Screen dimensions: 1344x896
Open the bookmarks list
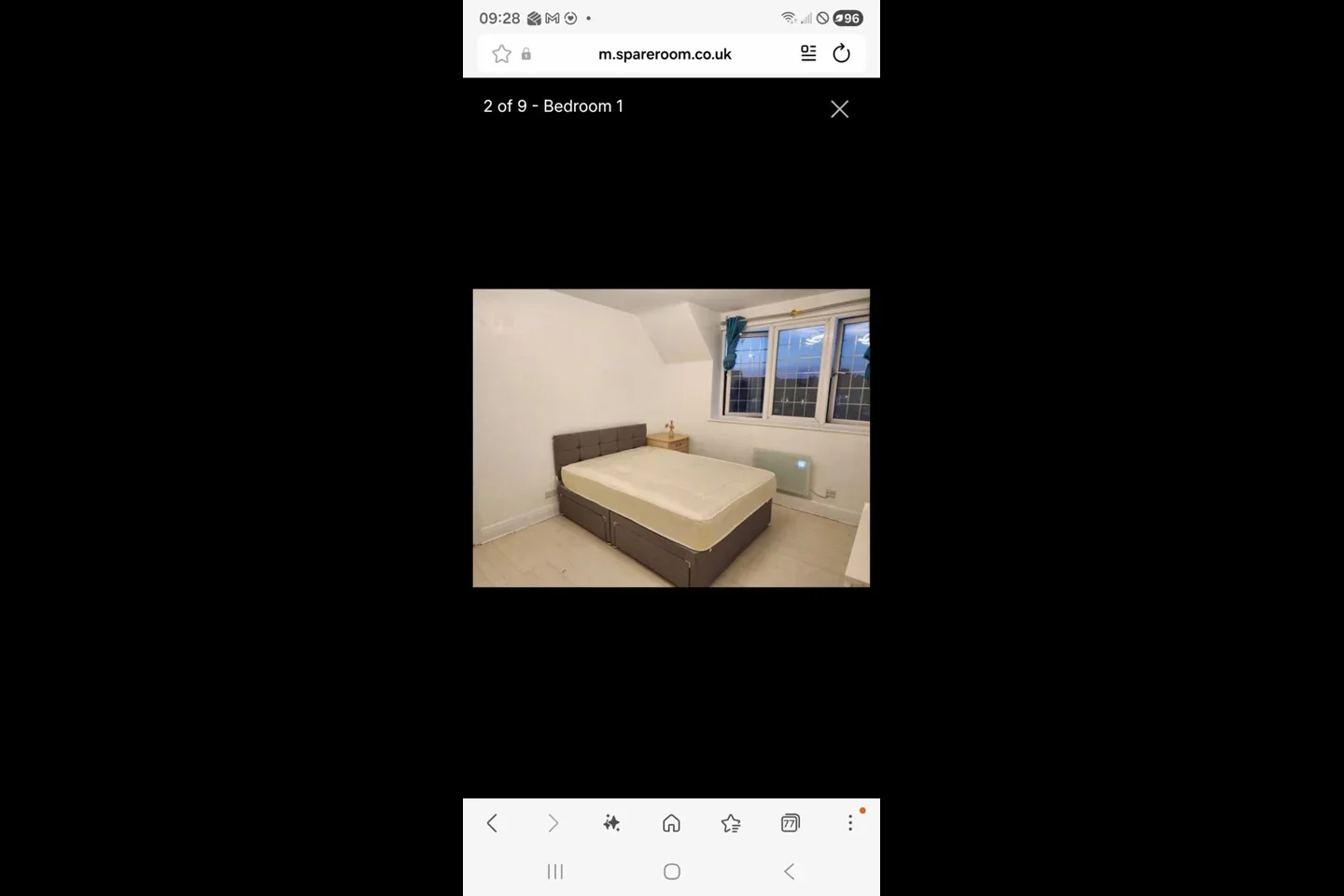pyautogui.click(x=731, y=823)
